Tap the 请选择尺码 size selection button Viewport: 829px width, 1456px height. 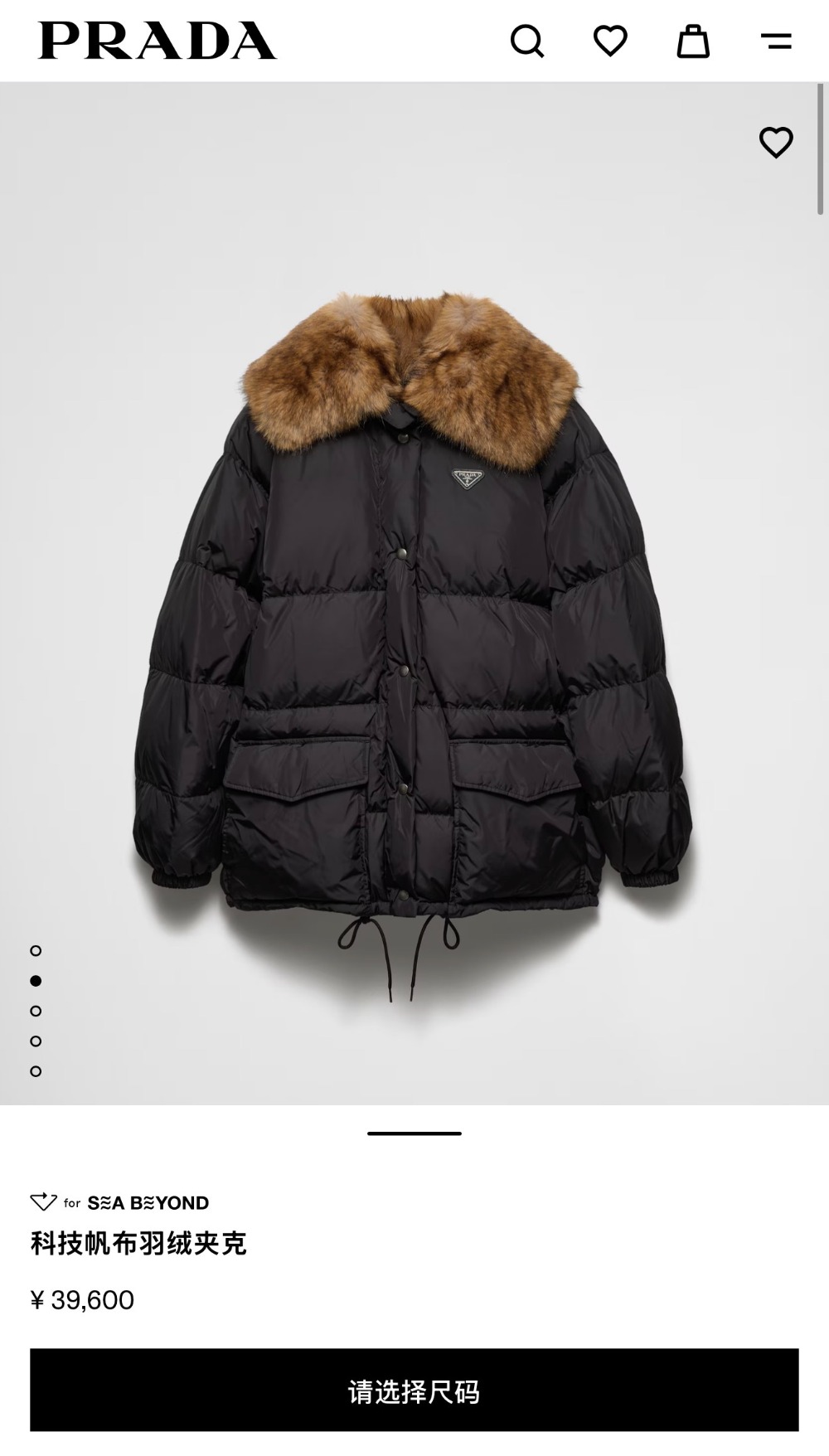414,1391
